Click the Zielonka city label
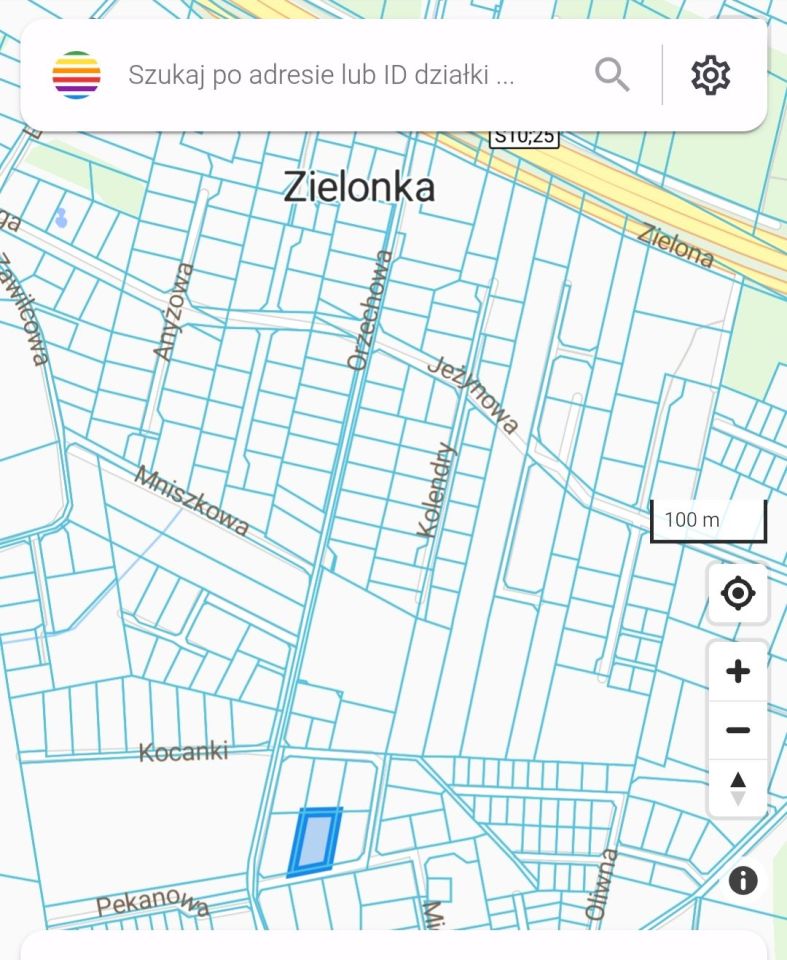 click(360, 186)
